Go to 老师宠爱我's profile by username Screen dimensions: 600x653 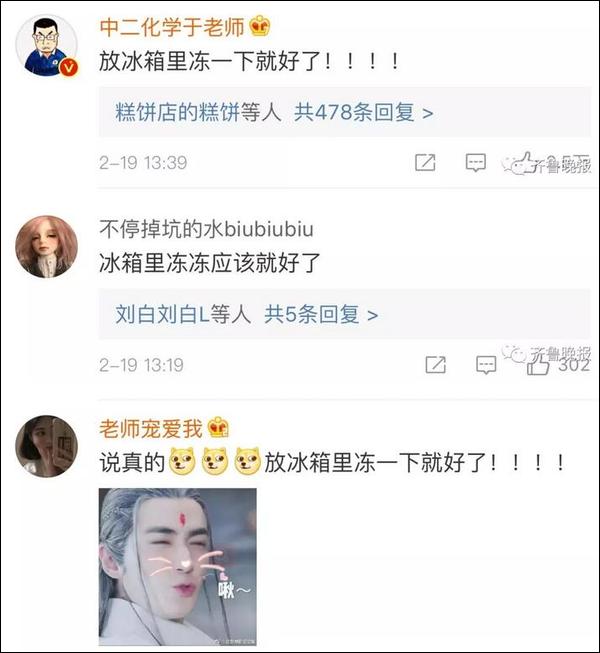click(x=150, y=429)
